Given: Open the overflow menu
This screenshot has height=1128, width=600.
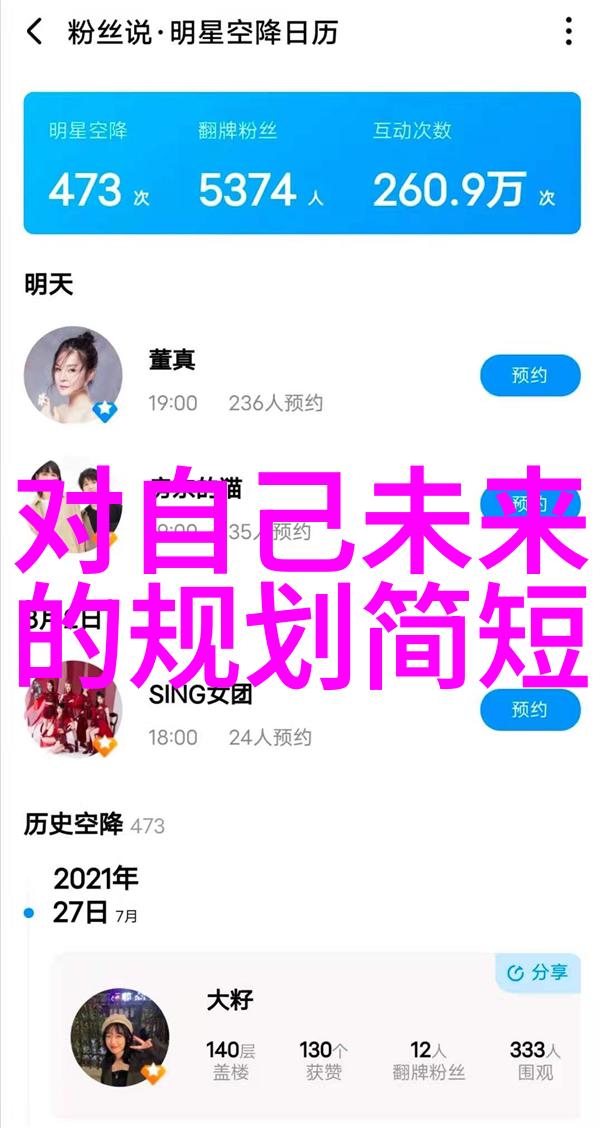Looking at the screenshot, I should pos(567,32).
